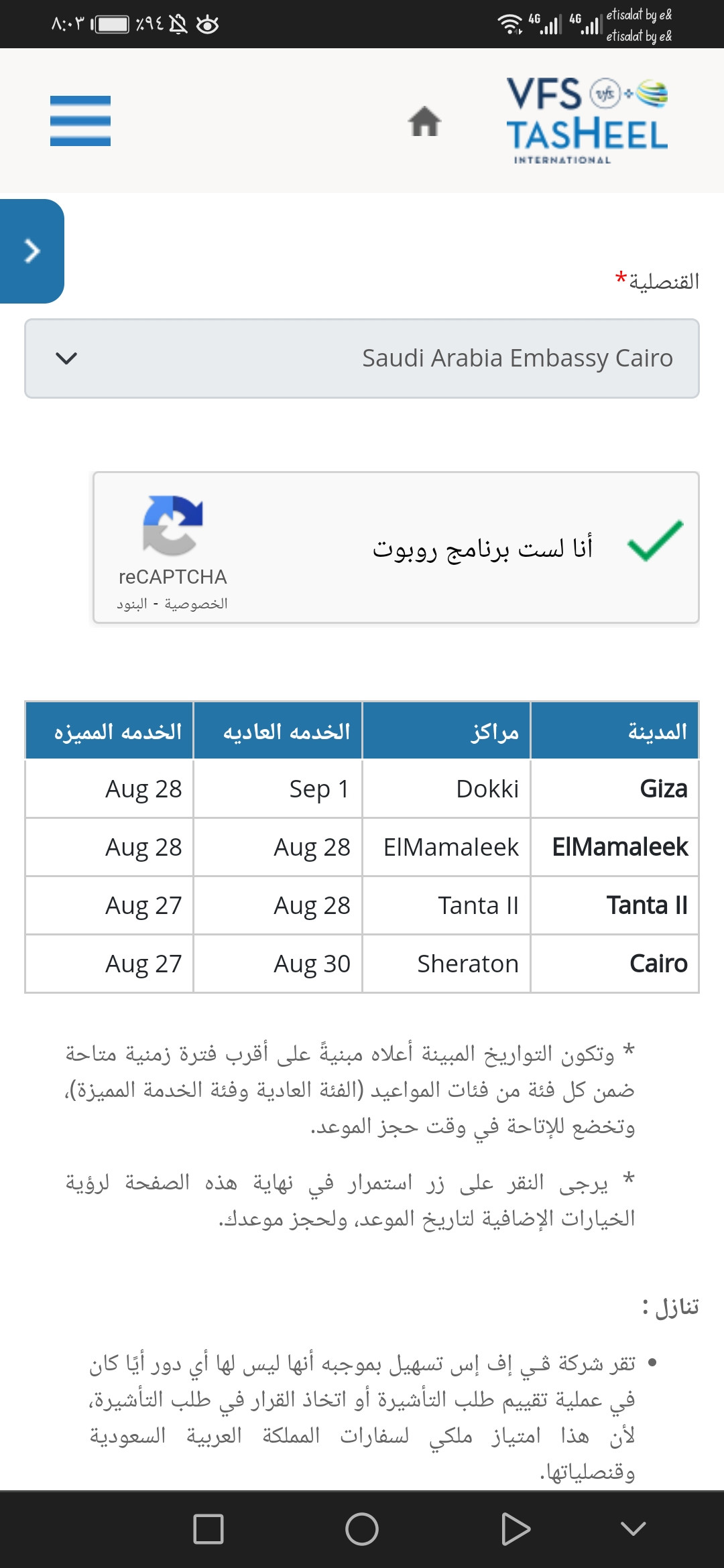Tap the blue side panel arrow tab

pyautogui.click(x=30, y=251)
